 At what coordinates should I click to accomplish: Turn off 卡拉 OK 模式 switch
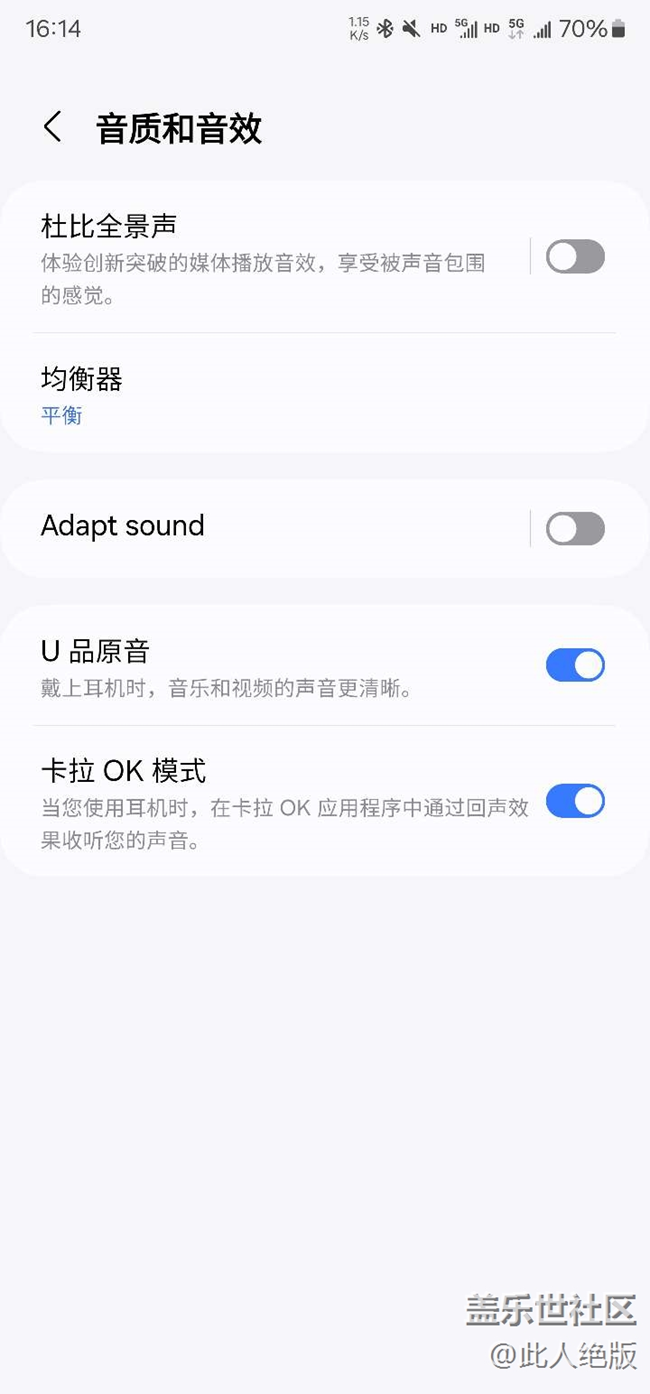tap(575, 801)
